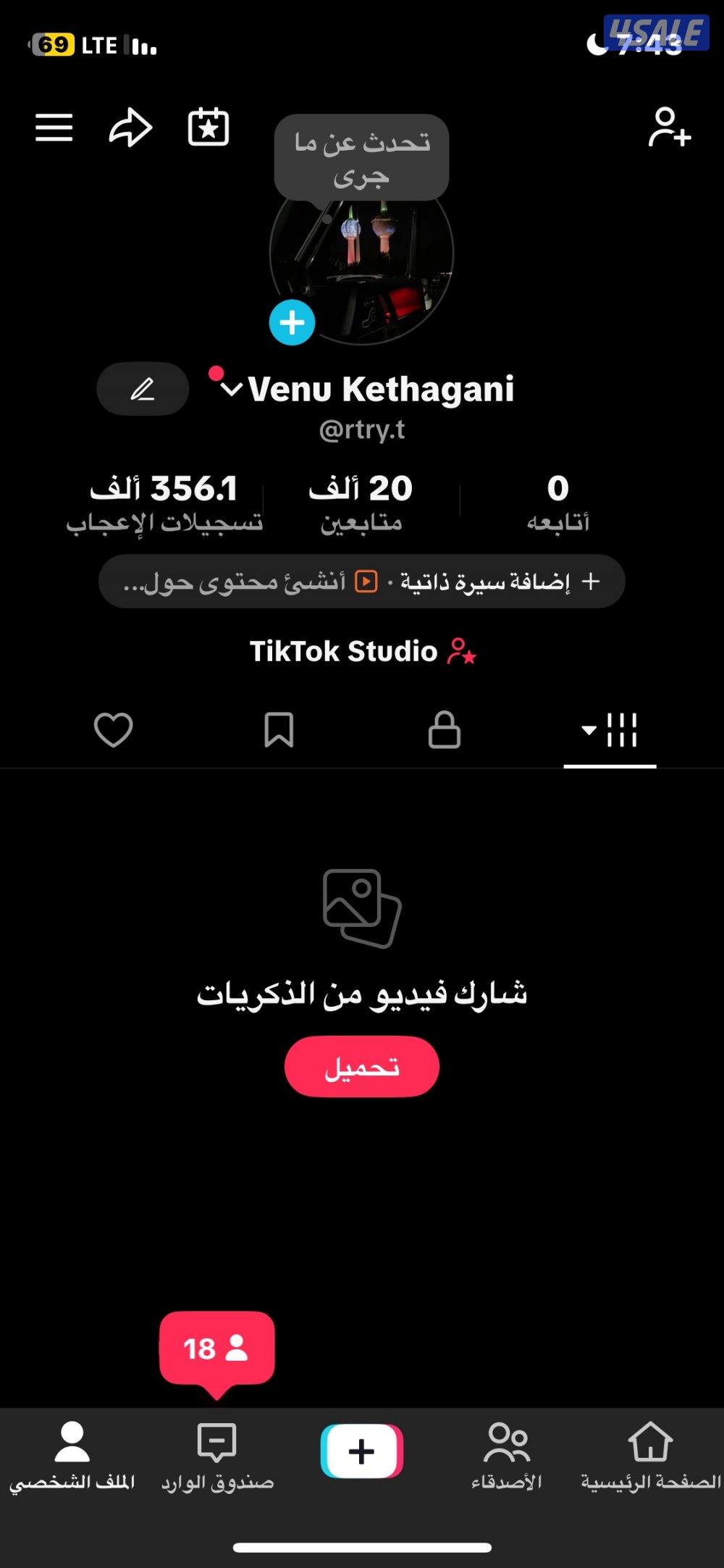This screenshot has height=1568, width=724.
Task: Expand the account switcher chevron next to Venu Kethagani
Action: click(x=232, y=387)
